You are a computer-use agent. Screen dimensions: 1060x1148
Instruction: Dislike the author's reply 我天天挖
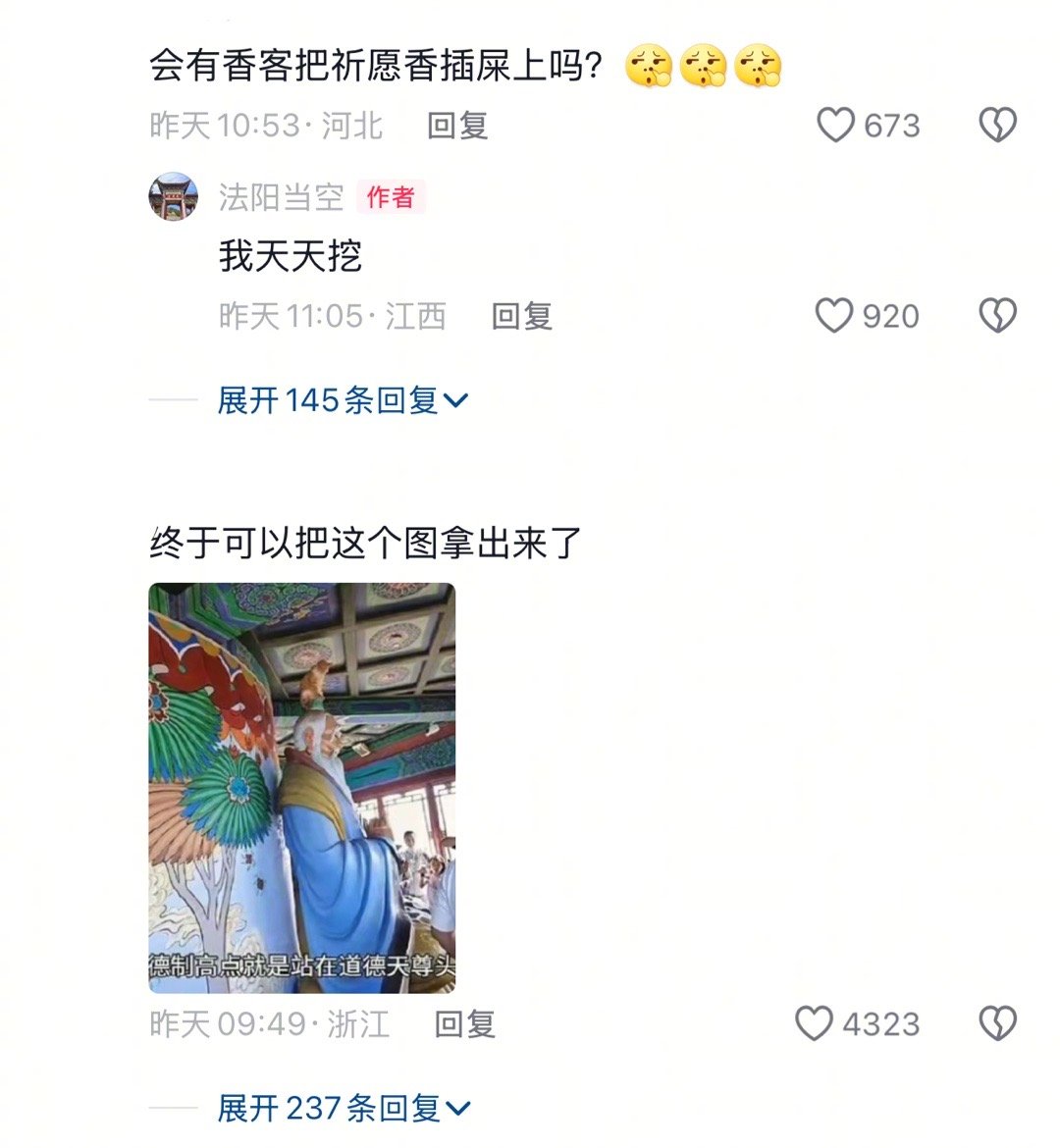coord(997,316)
